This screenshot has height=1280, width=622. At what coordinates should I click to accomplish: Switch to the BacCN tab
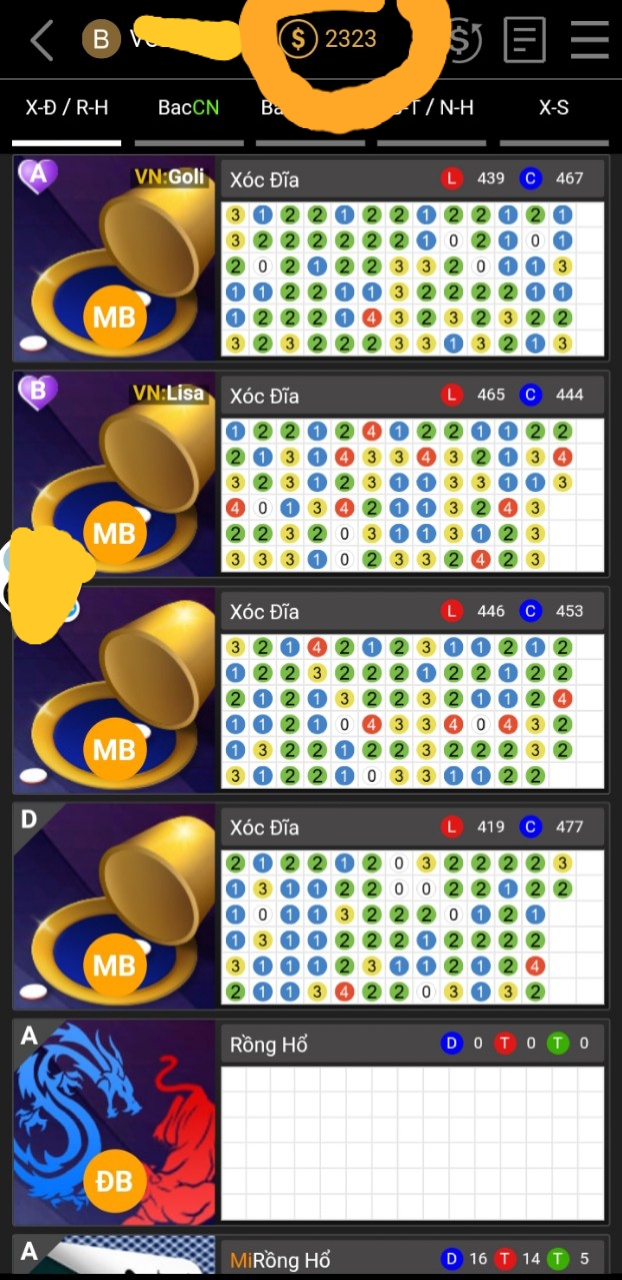tap(188, 107)
